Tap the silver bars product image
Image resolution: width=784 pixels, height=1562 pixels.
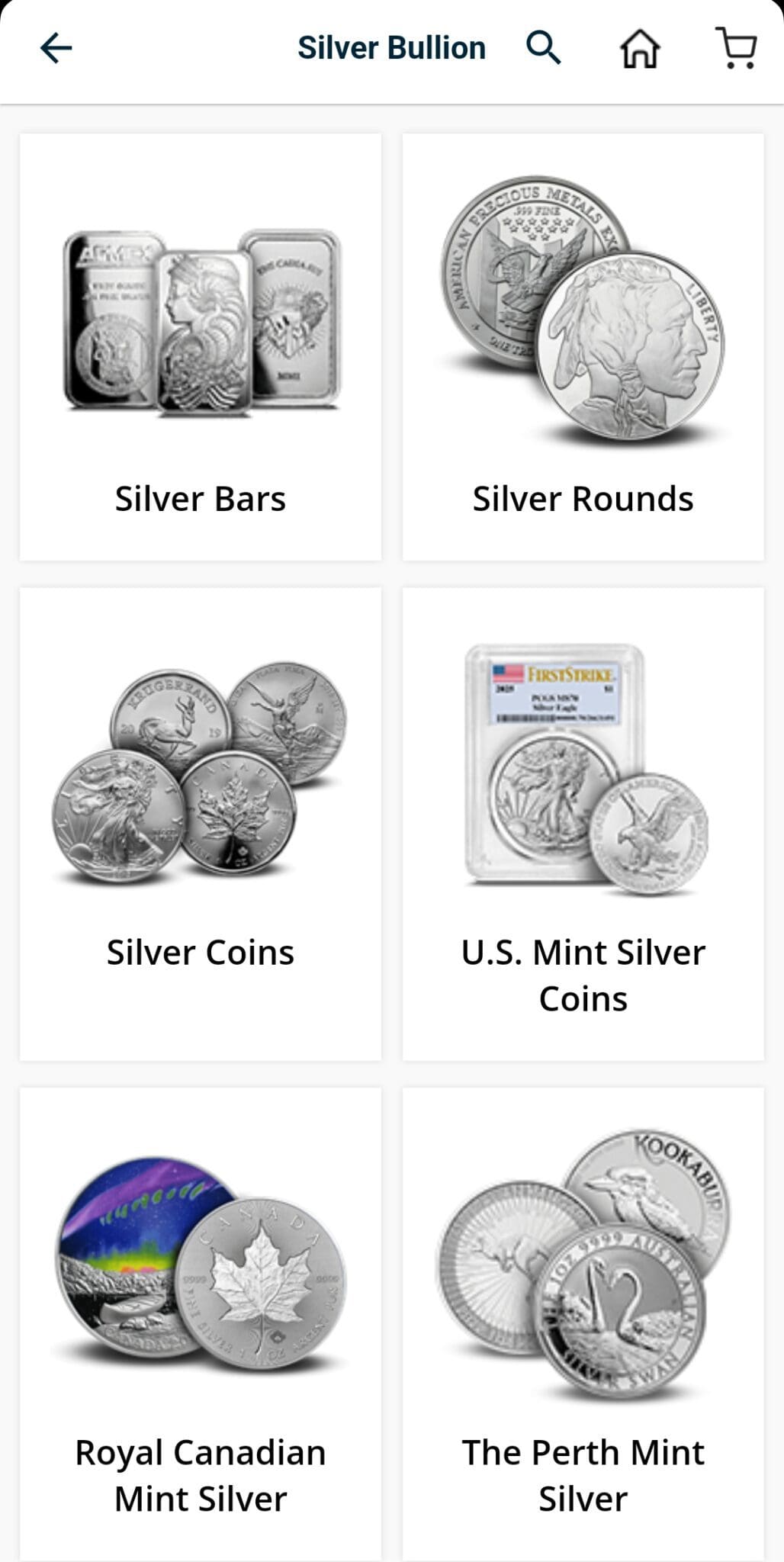[201, 320]
